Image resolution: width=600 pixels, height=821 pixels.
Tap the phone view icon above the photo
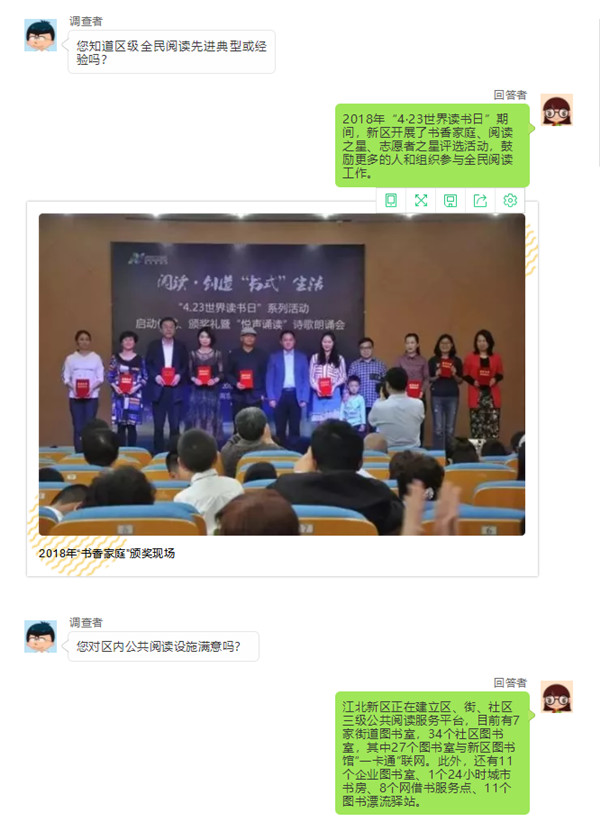point(391,200)
